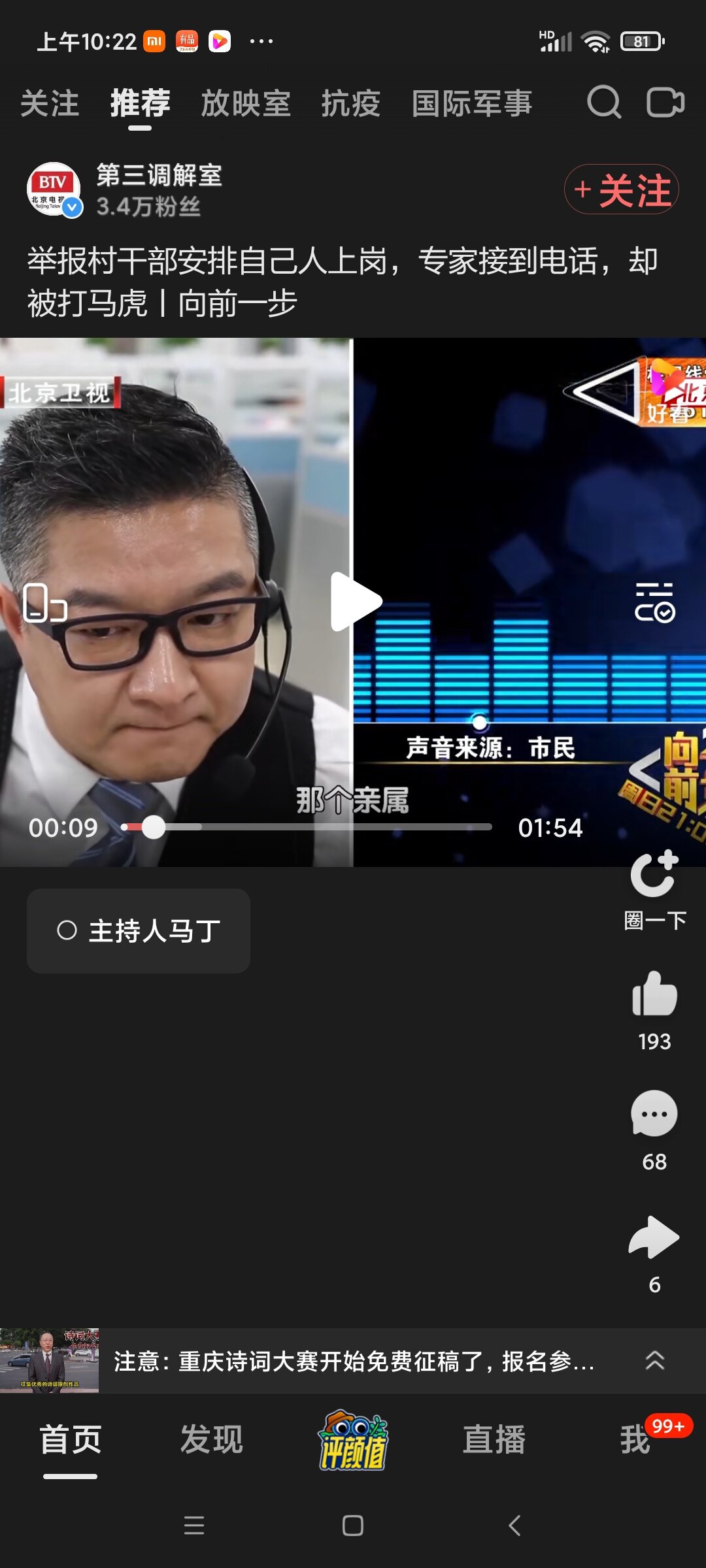Screen dimensions: 706x1568
Task: Switch to the 发现 bottom tab
Action: point(211,1440)
